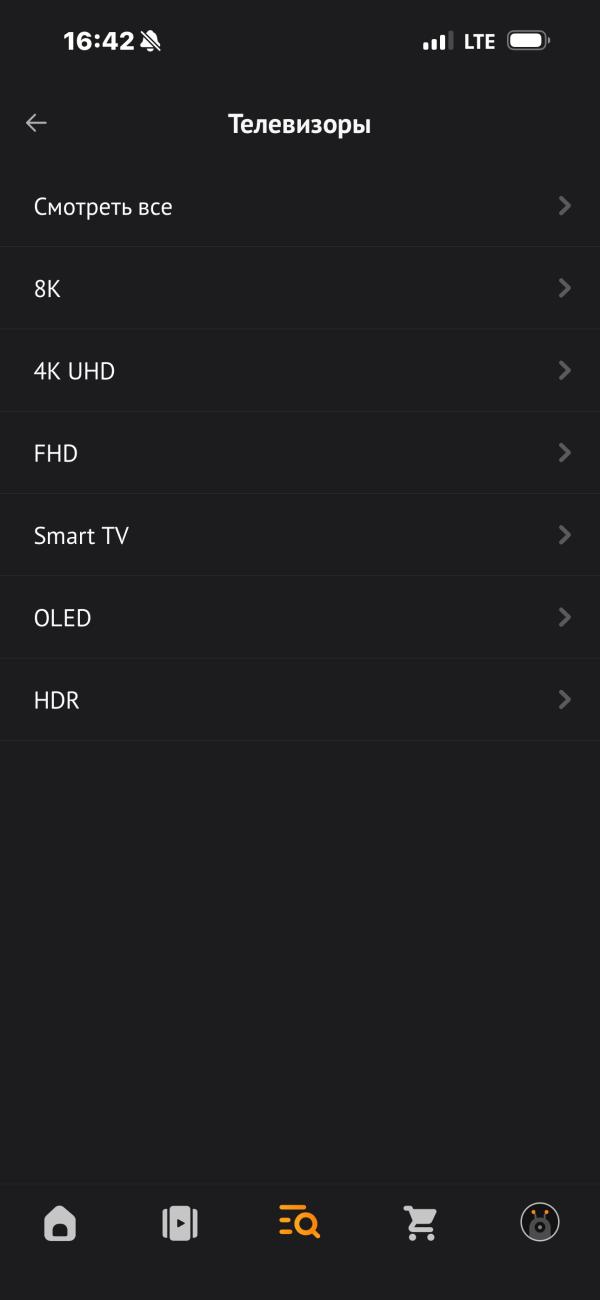Tap the catalog search tab
The height and width of the screenshot is (1300, 600).
click(299, 1222)
